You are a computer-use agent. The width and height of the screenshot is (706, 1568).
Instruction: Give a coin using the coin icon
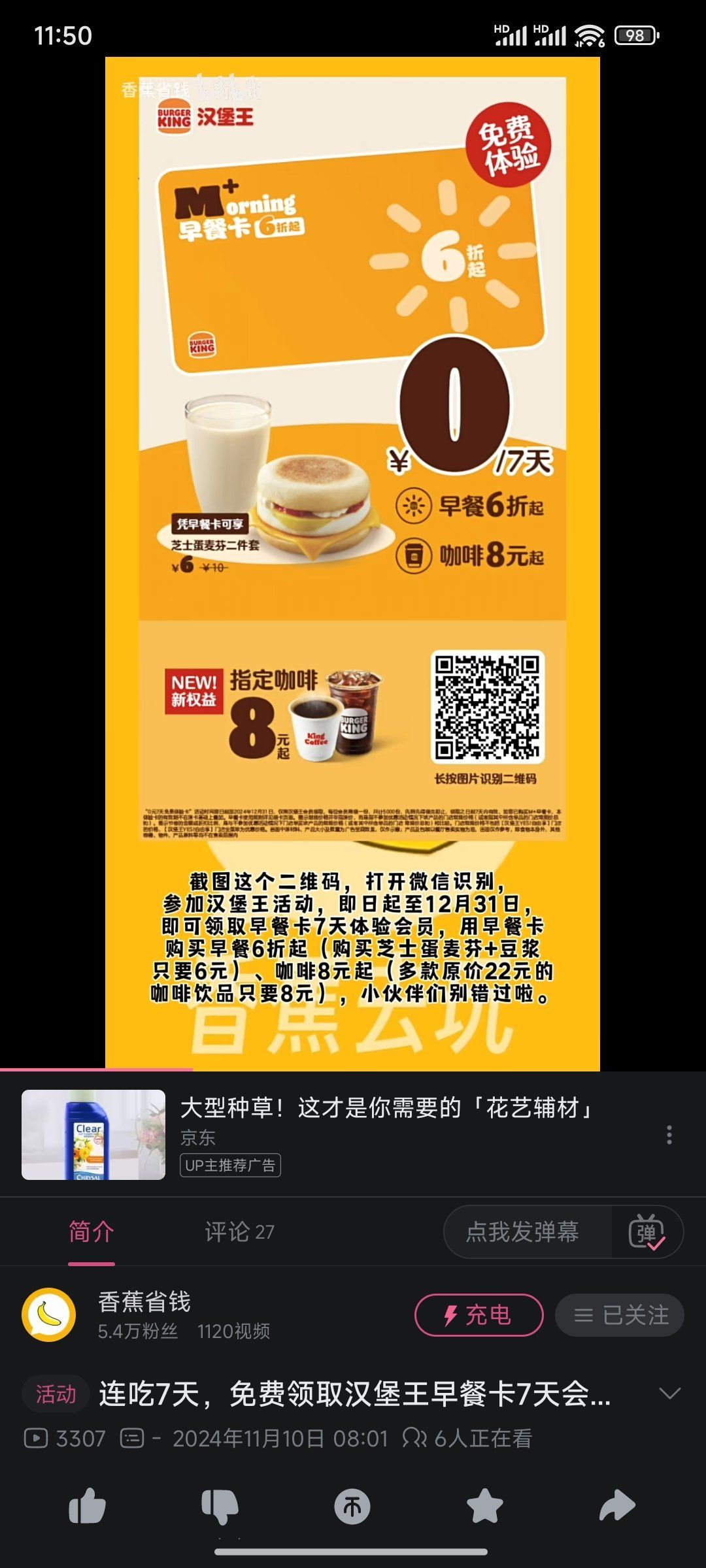pyautogui.click(x=353, y=1507)
